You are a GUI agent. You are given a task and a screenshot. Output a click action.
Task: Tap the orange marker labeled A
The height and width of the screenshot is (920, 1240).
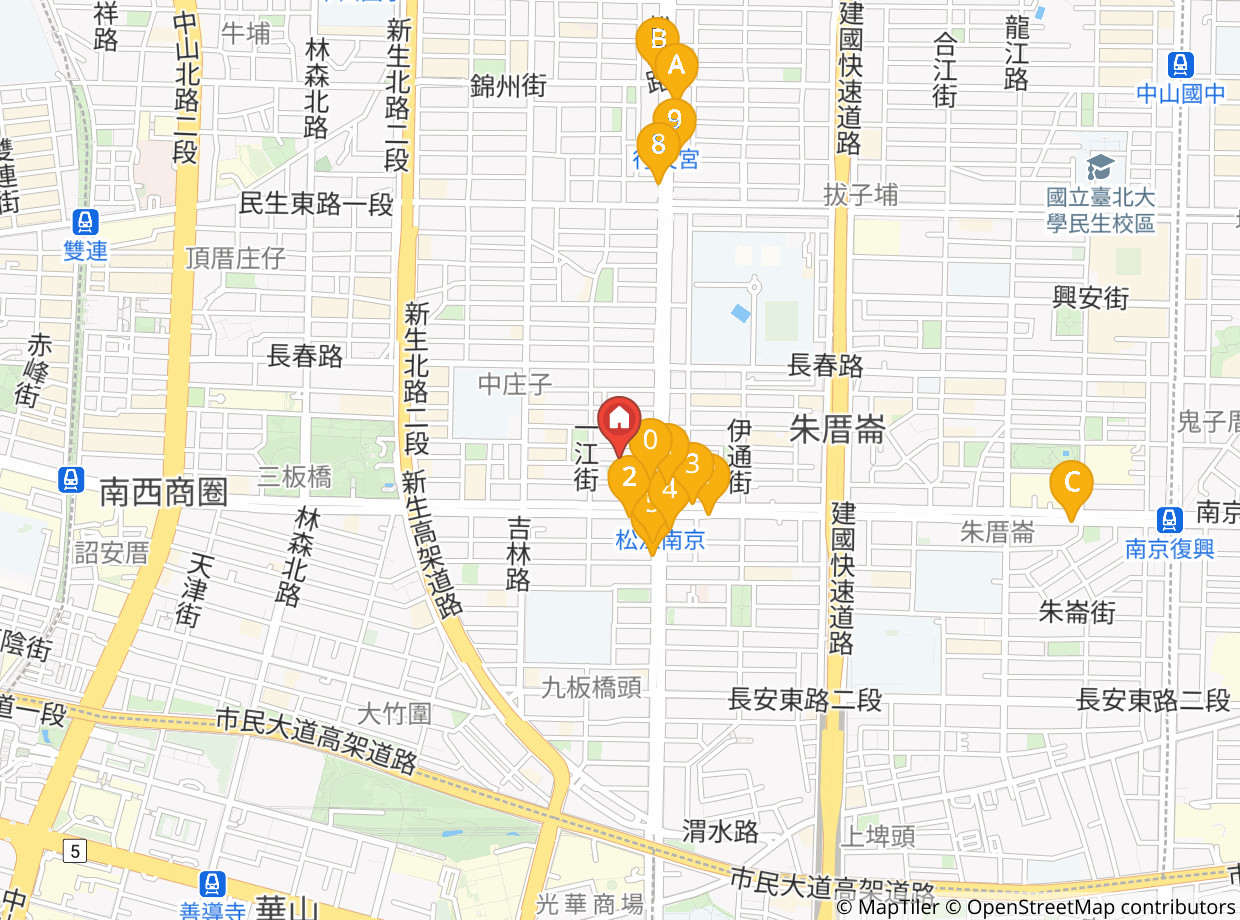click(677, 66)
